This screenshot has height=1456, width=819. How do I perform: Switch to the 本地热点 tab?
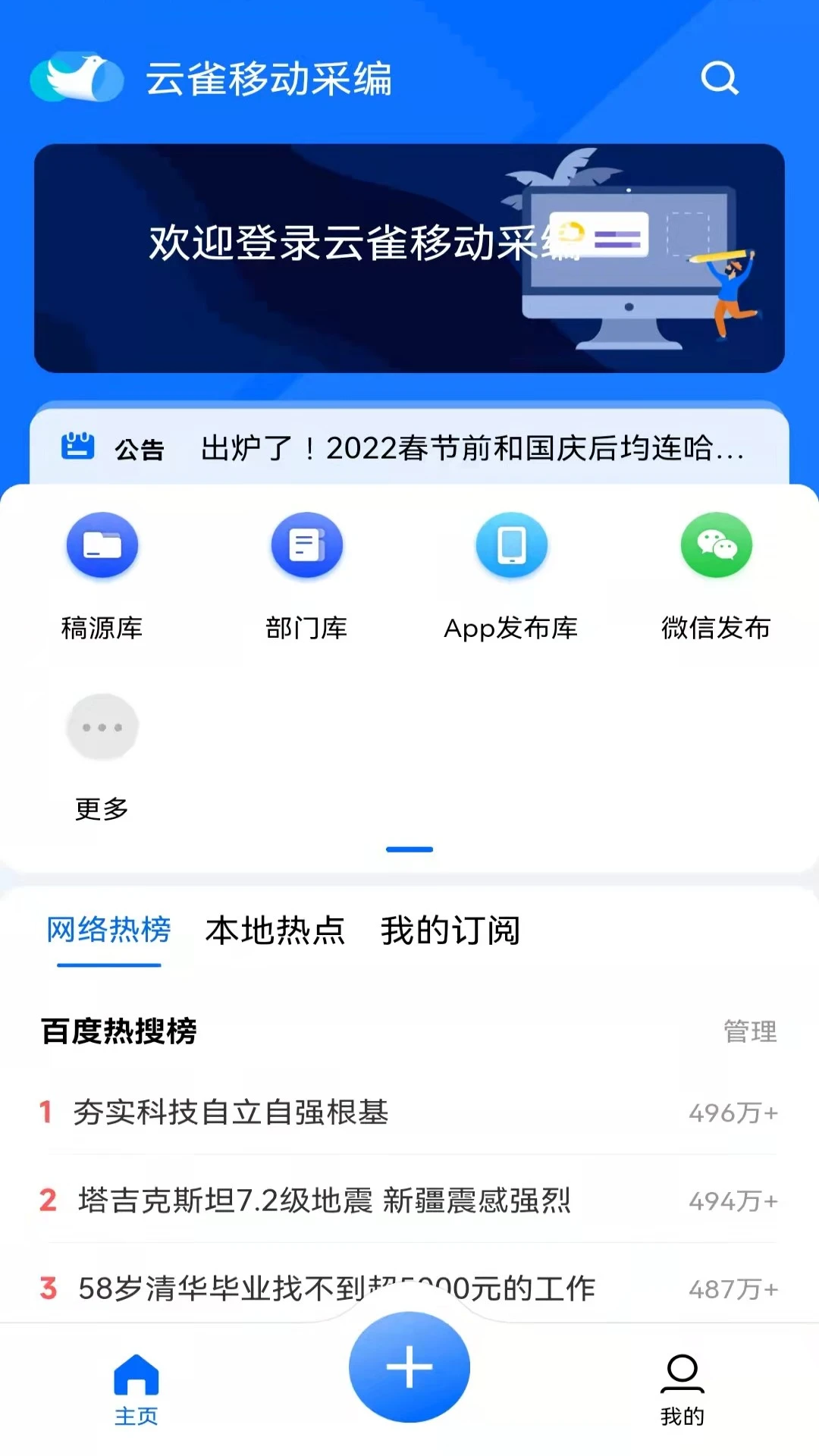click(275, 931)
